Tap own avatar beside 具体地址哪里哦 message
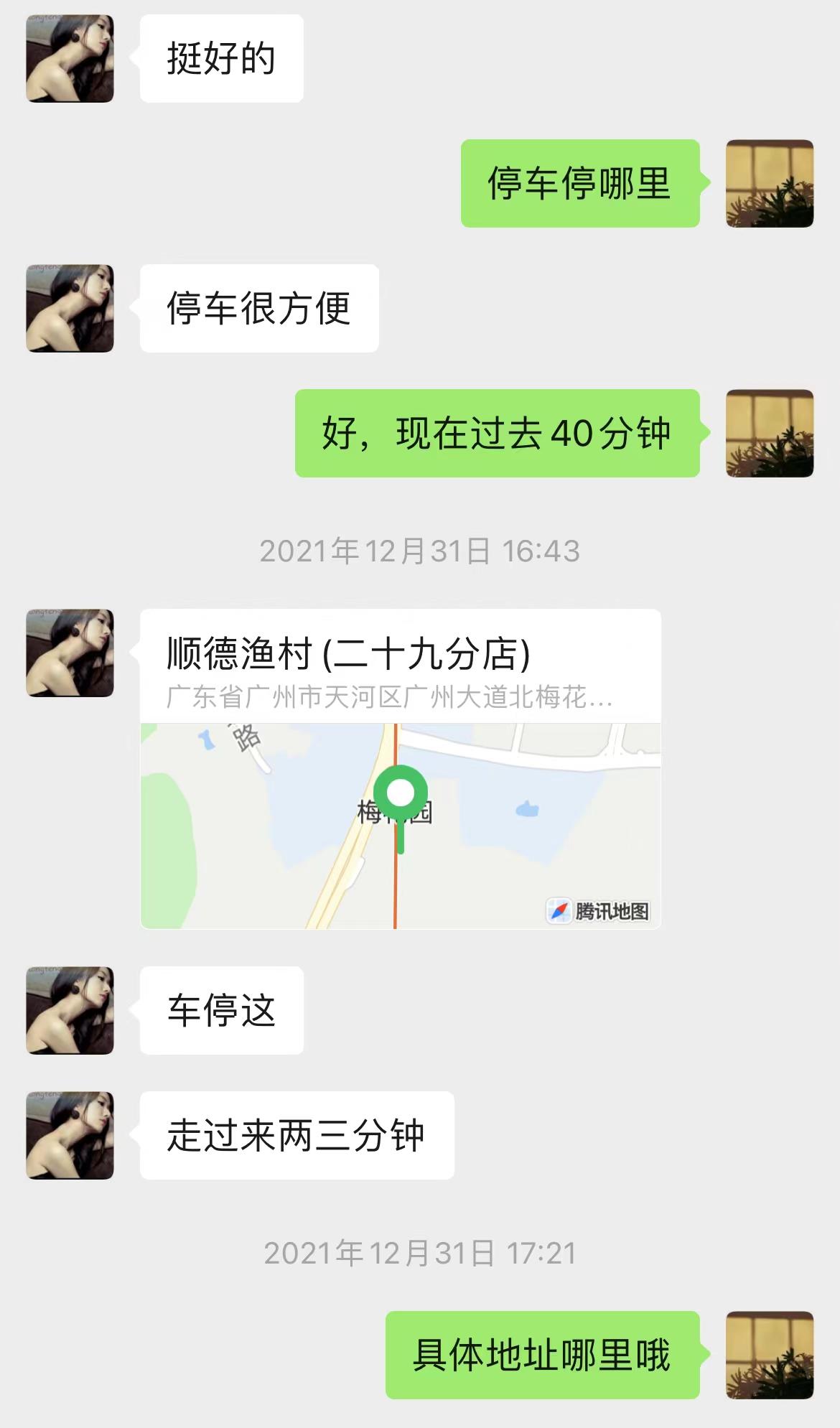The image size is (840, 1428). coord(770,1355)
